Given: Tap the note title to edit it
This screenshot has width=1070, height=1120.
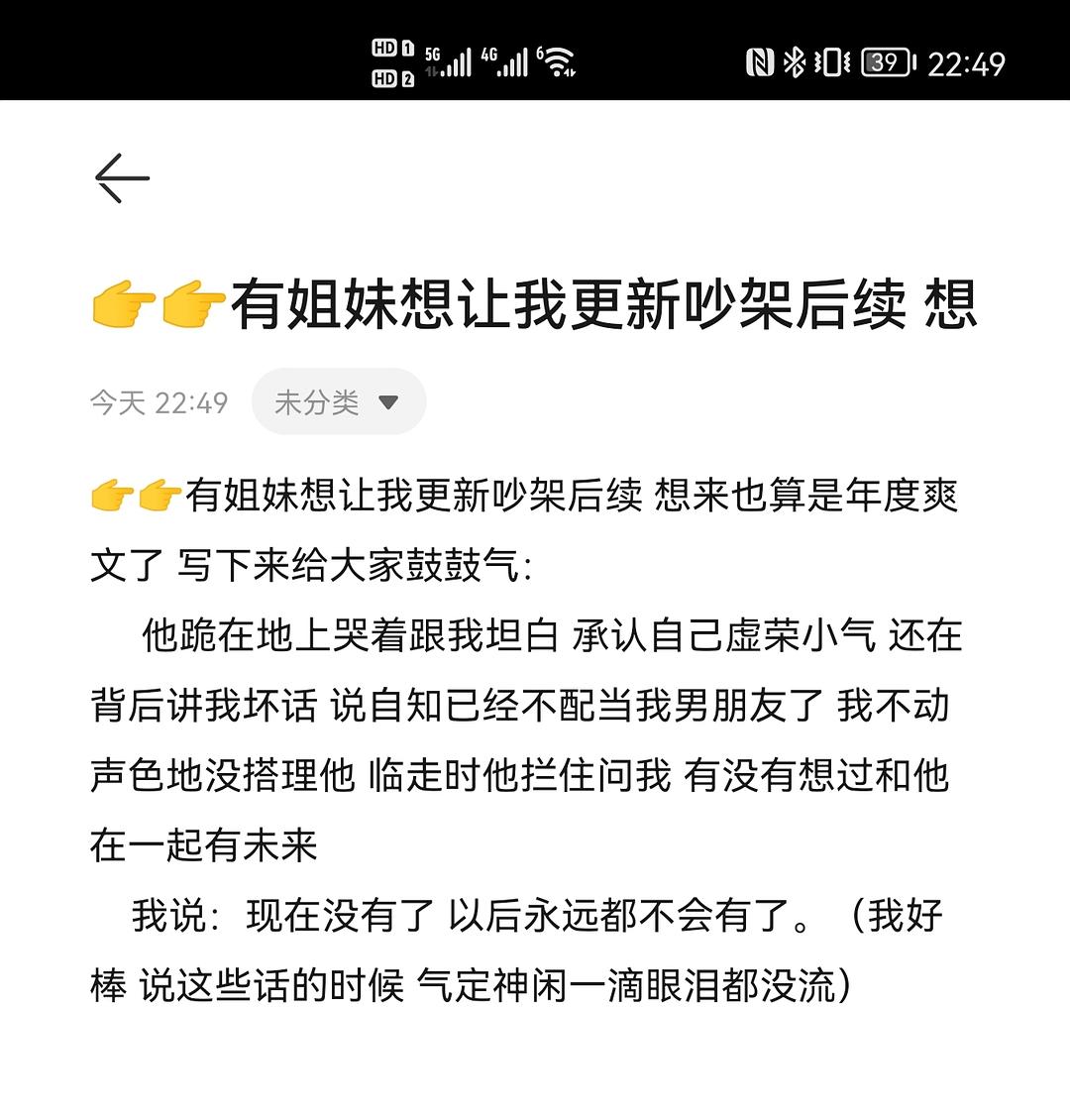Looking at the screenshot, I should 535,305.
